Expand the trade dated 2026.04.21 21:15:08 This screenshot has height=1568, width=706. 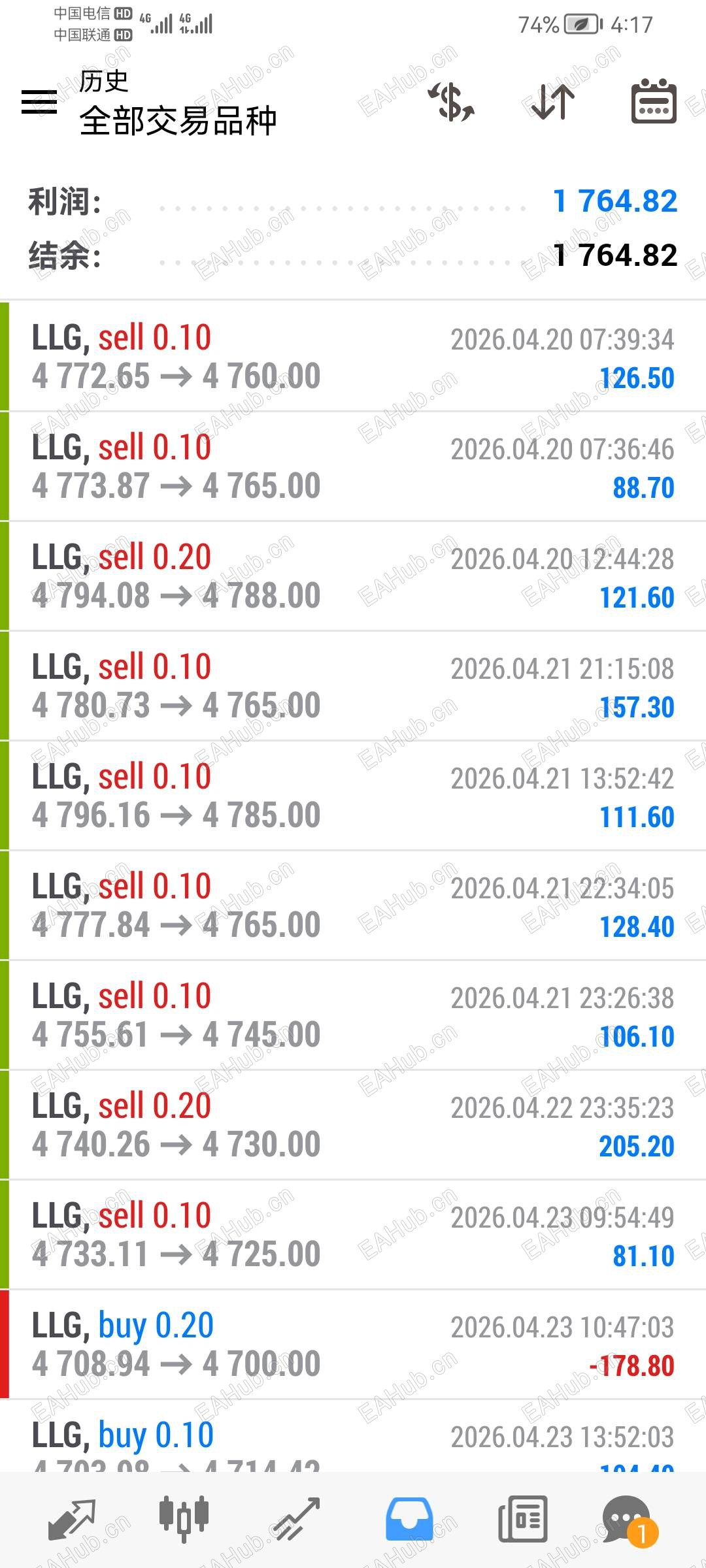click(353, 686)
